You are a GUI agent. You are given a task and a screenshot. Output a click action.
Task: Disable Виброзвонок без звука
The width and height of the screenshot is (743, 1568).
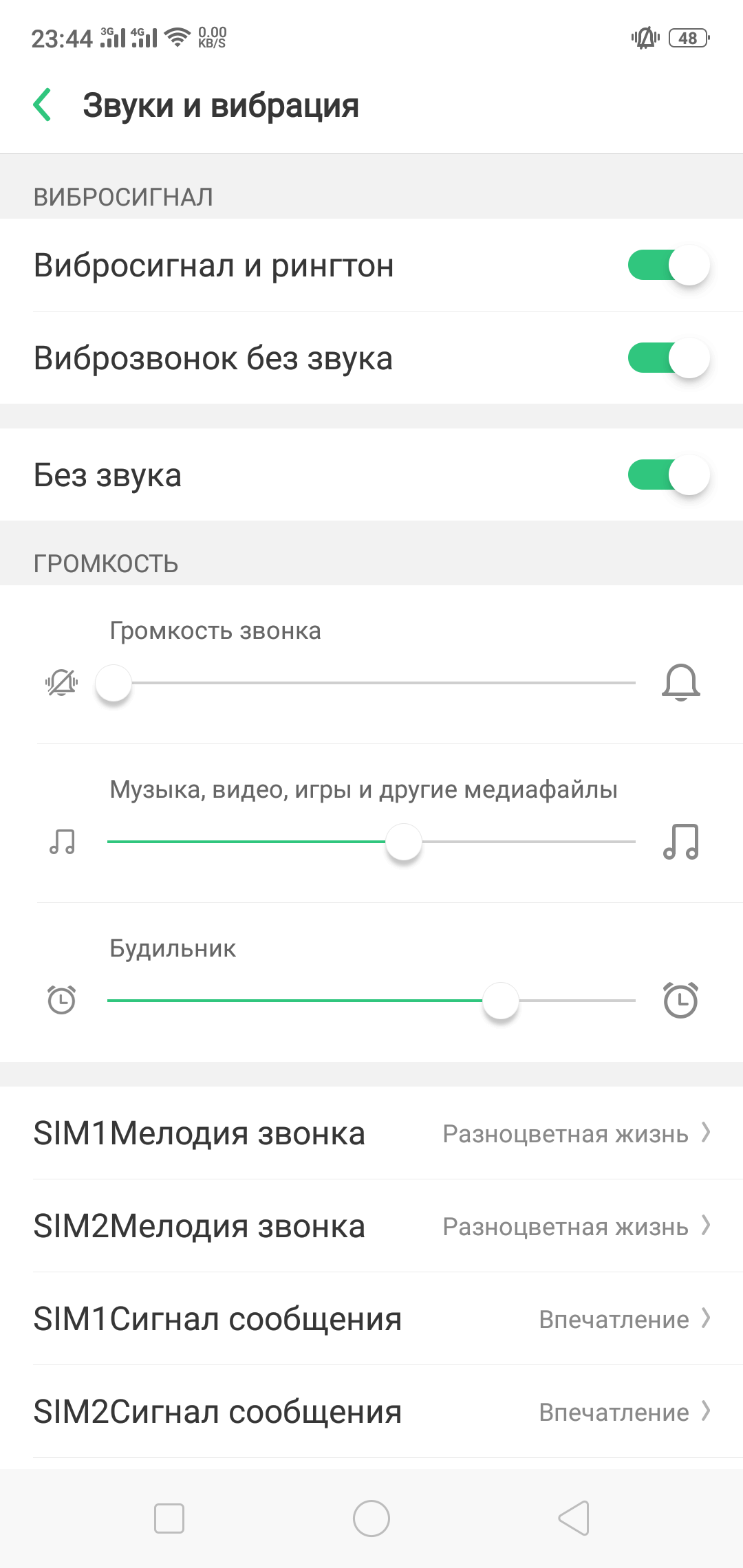point(667,358)
